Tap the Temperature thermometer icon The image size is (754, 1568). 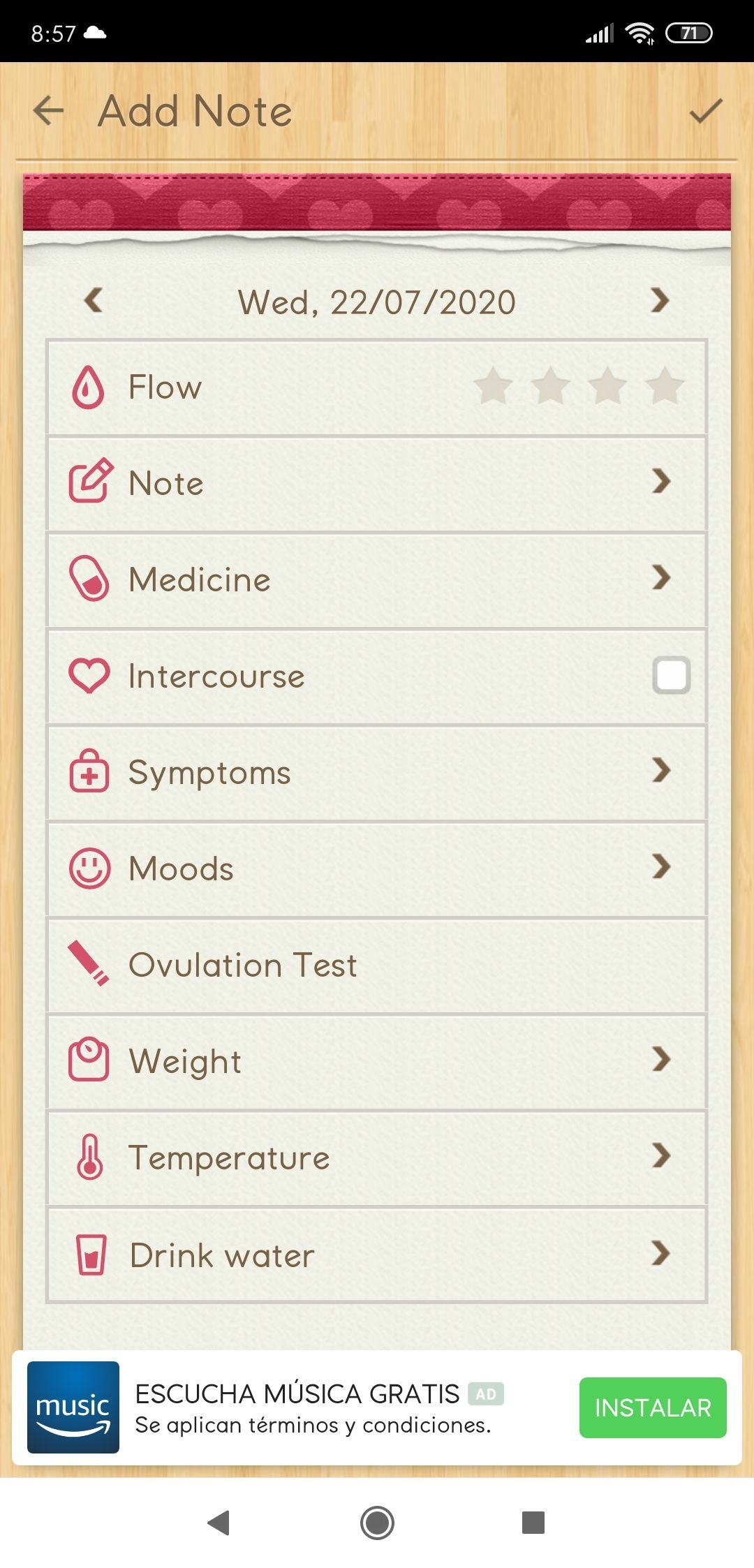90,1157
